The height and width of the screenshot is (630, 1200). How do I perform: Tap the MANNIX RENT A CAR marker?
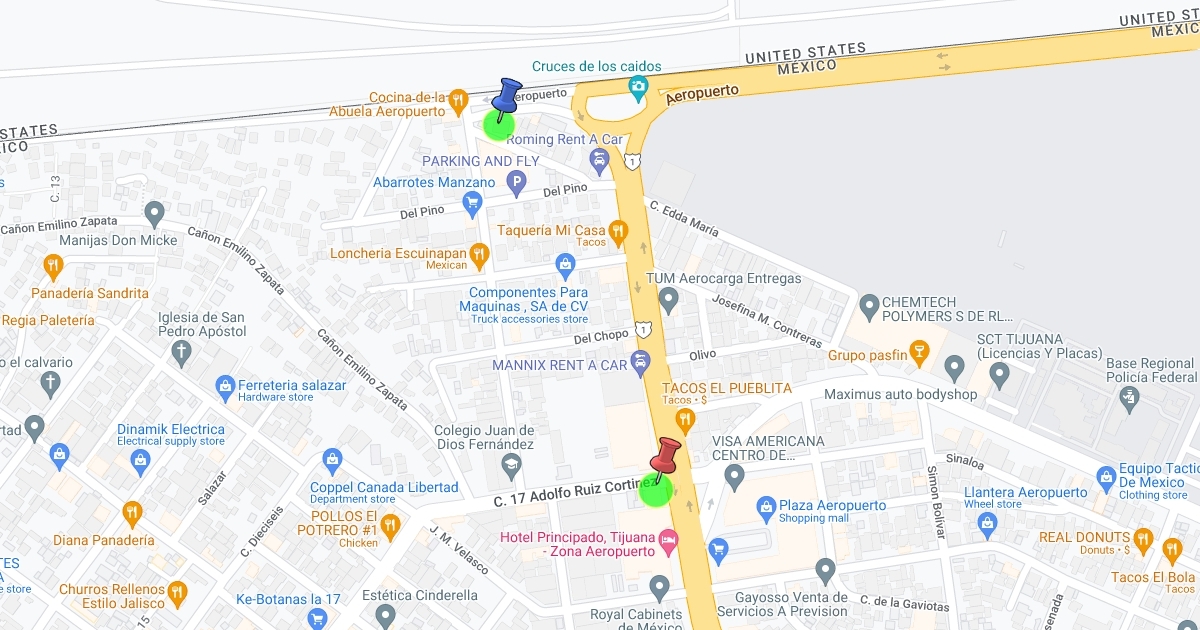pos(641,363)
